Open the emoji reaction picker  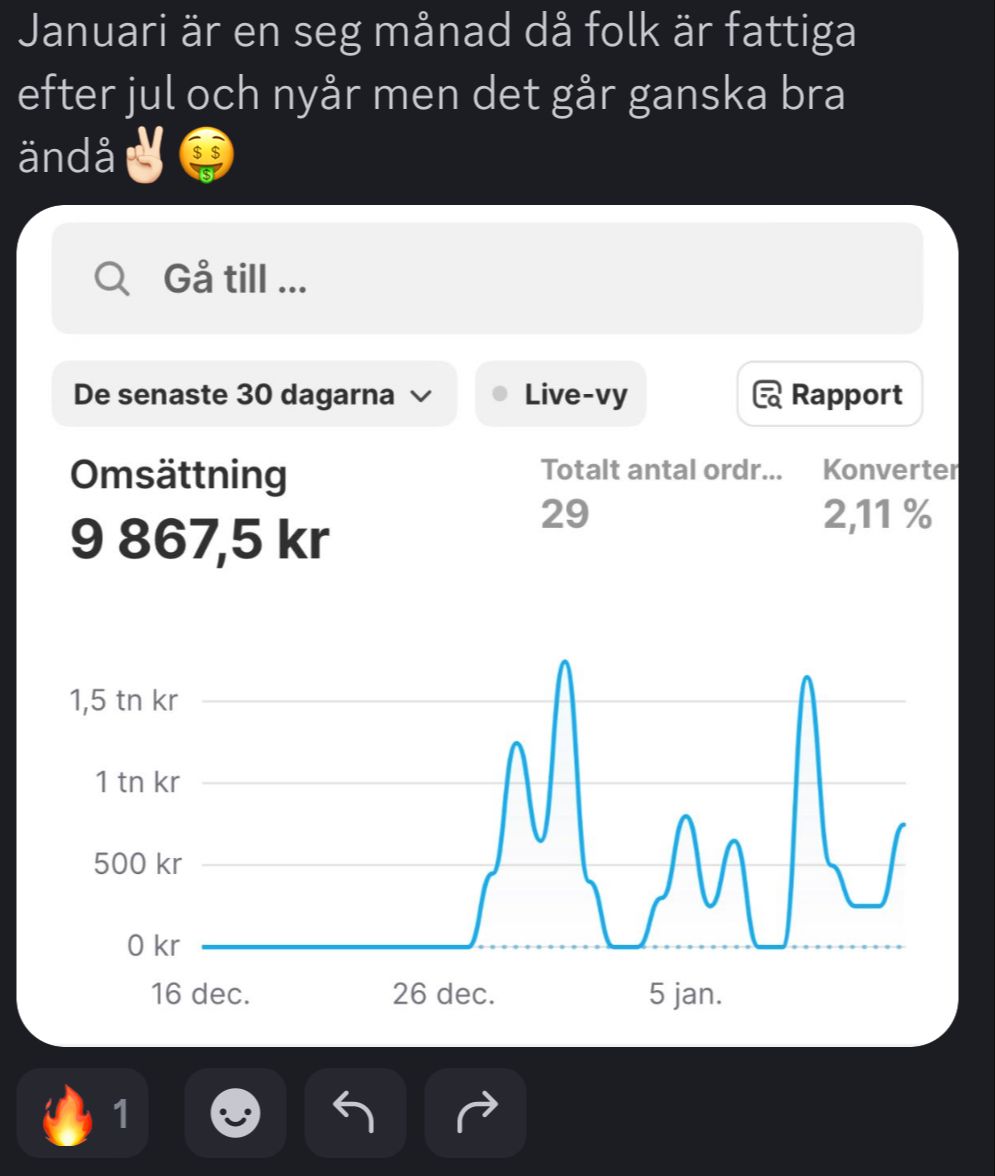click(236, 1113)
